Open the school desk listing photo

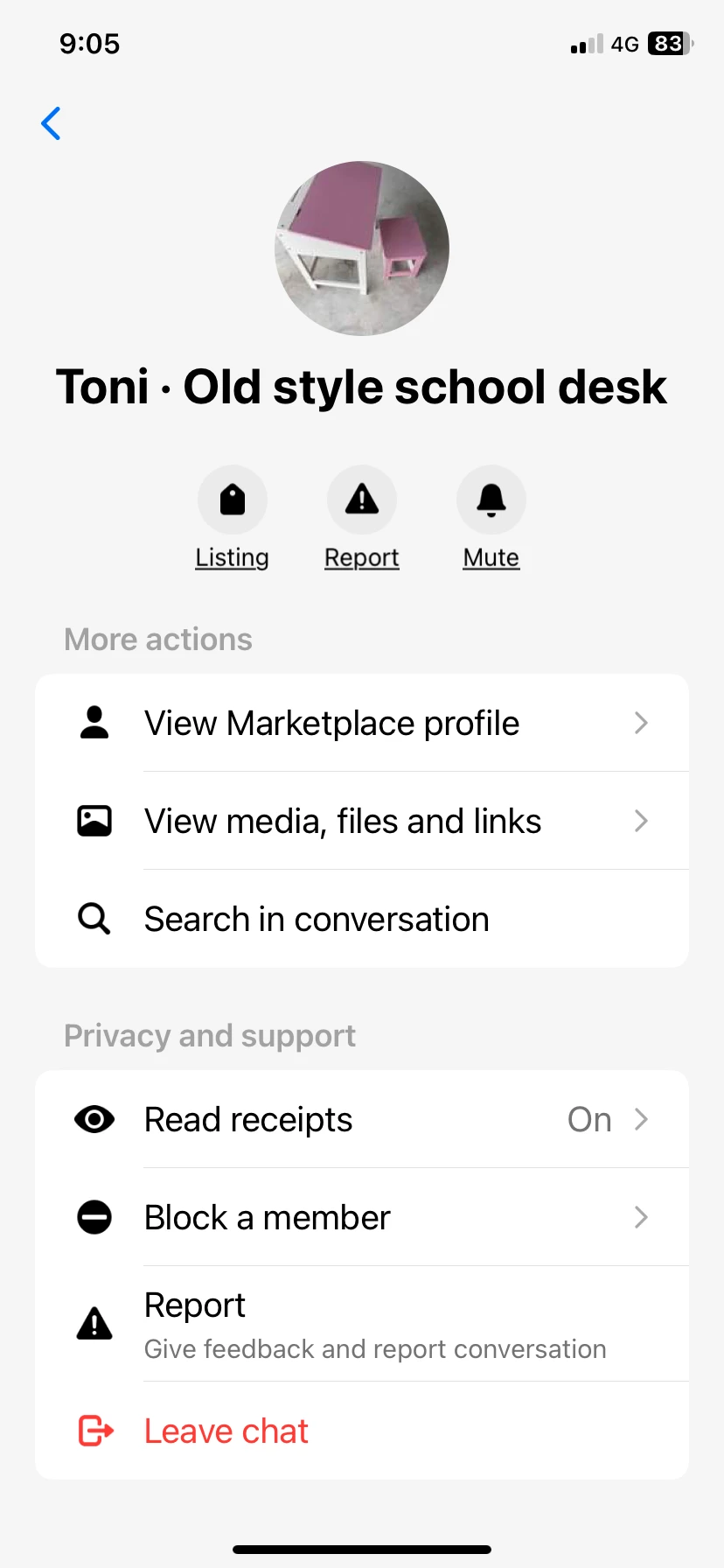[x=362, y=248]
